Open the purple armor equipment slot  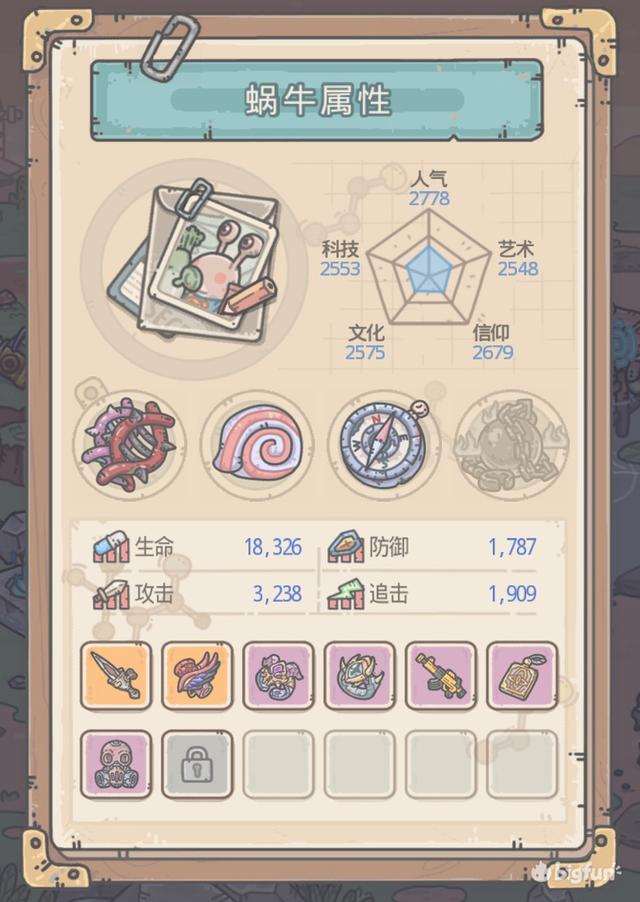point(278,676)
